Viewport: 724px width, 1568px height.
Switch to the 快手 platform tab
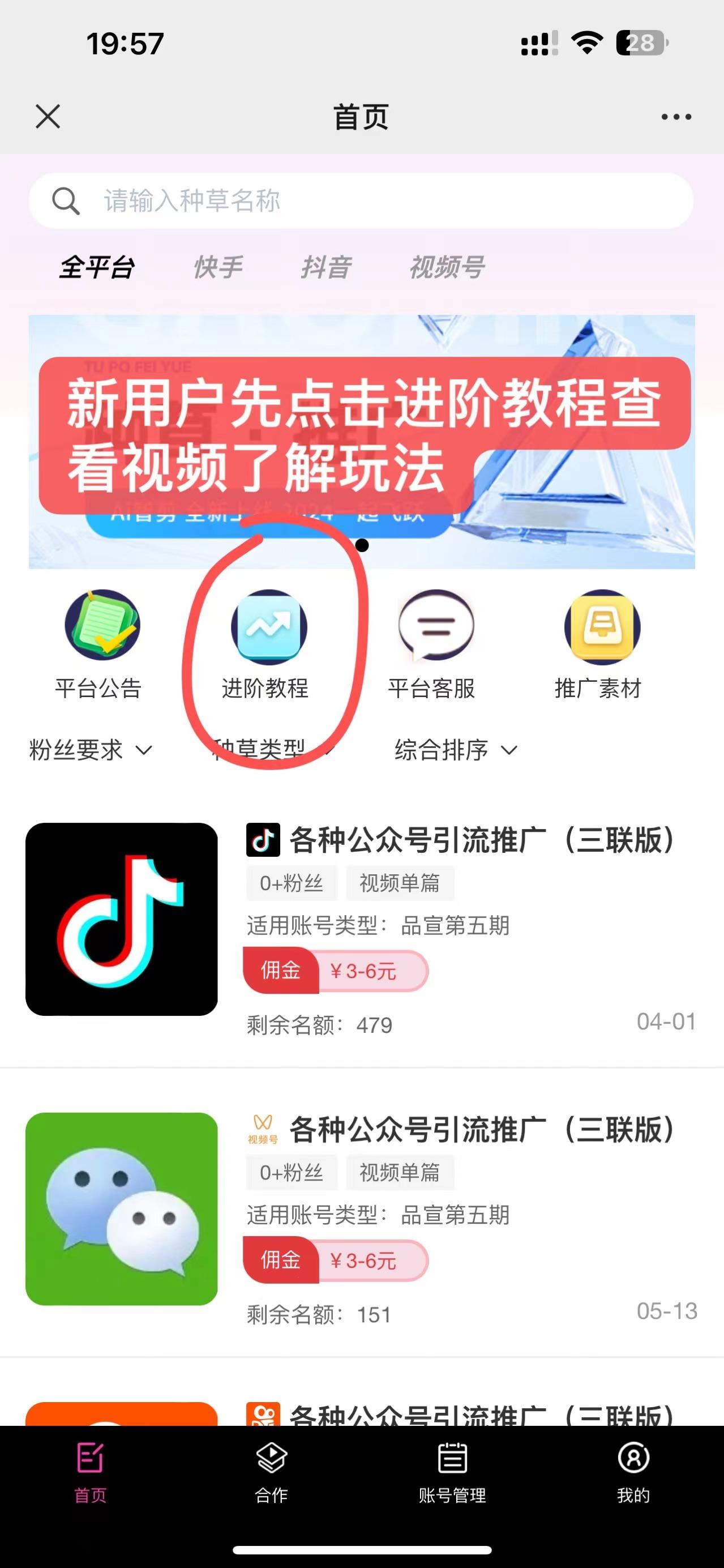coord(218,267)
